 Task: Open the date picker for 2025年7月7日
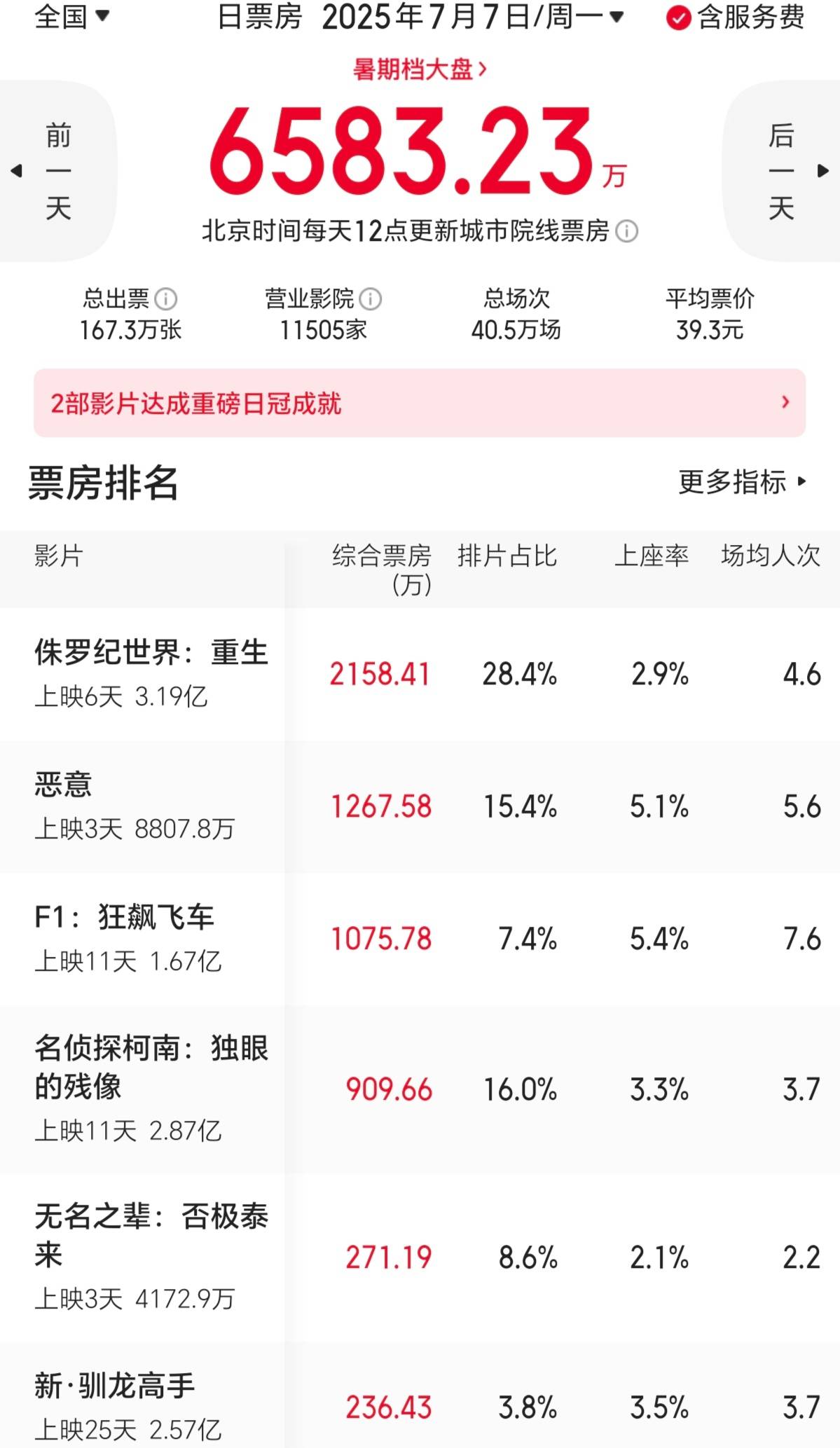pyautogui.click(x=472, y=16)
